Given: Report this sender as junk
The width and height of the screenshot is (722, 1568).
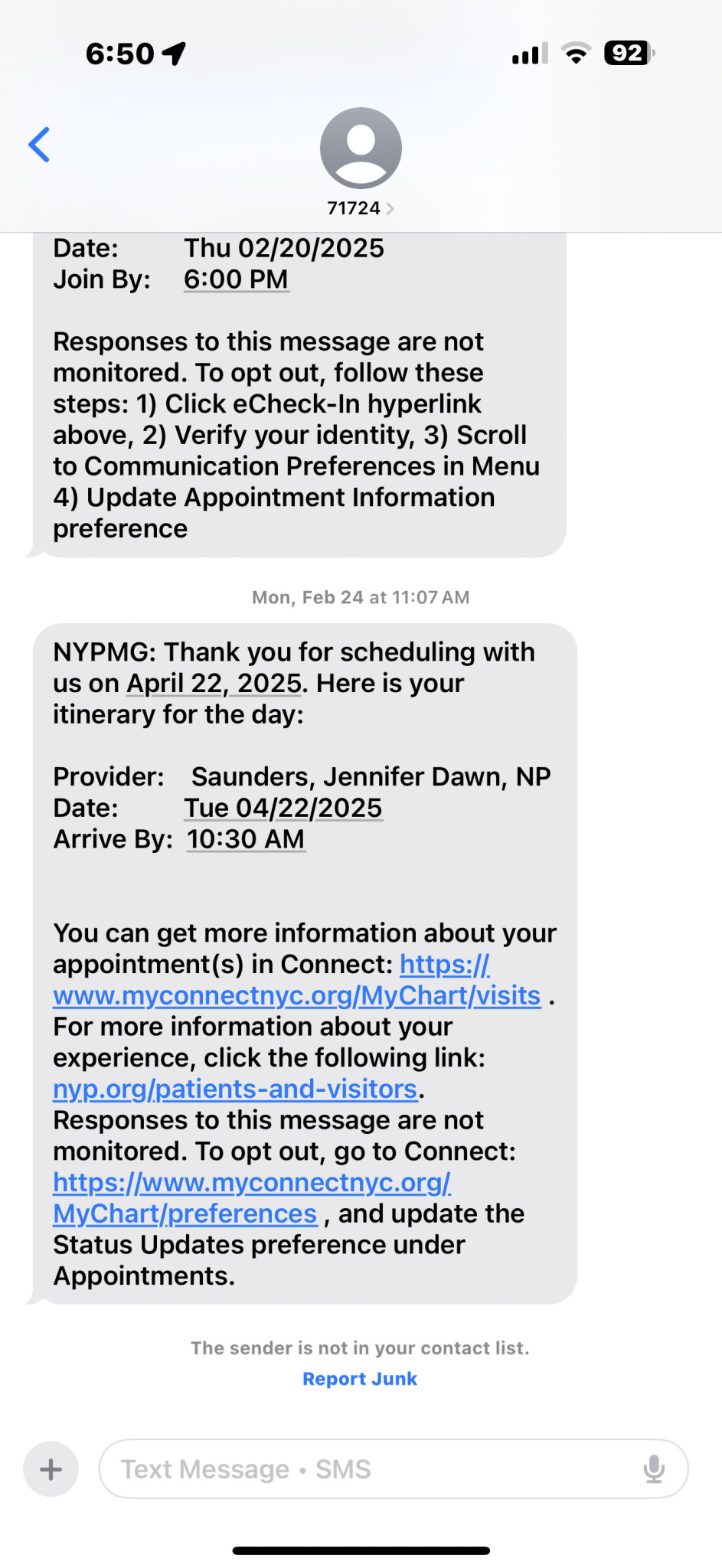Looking at the screenshot, I should point(360,1379).
